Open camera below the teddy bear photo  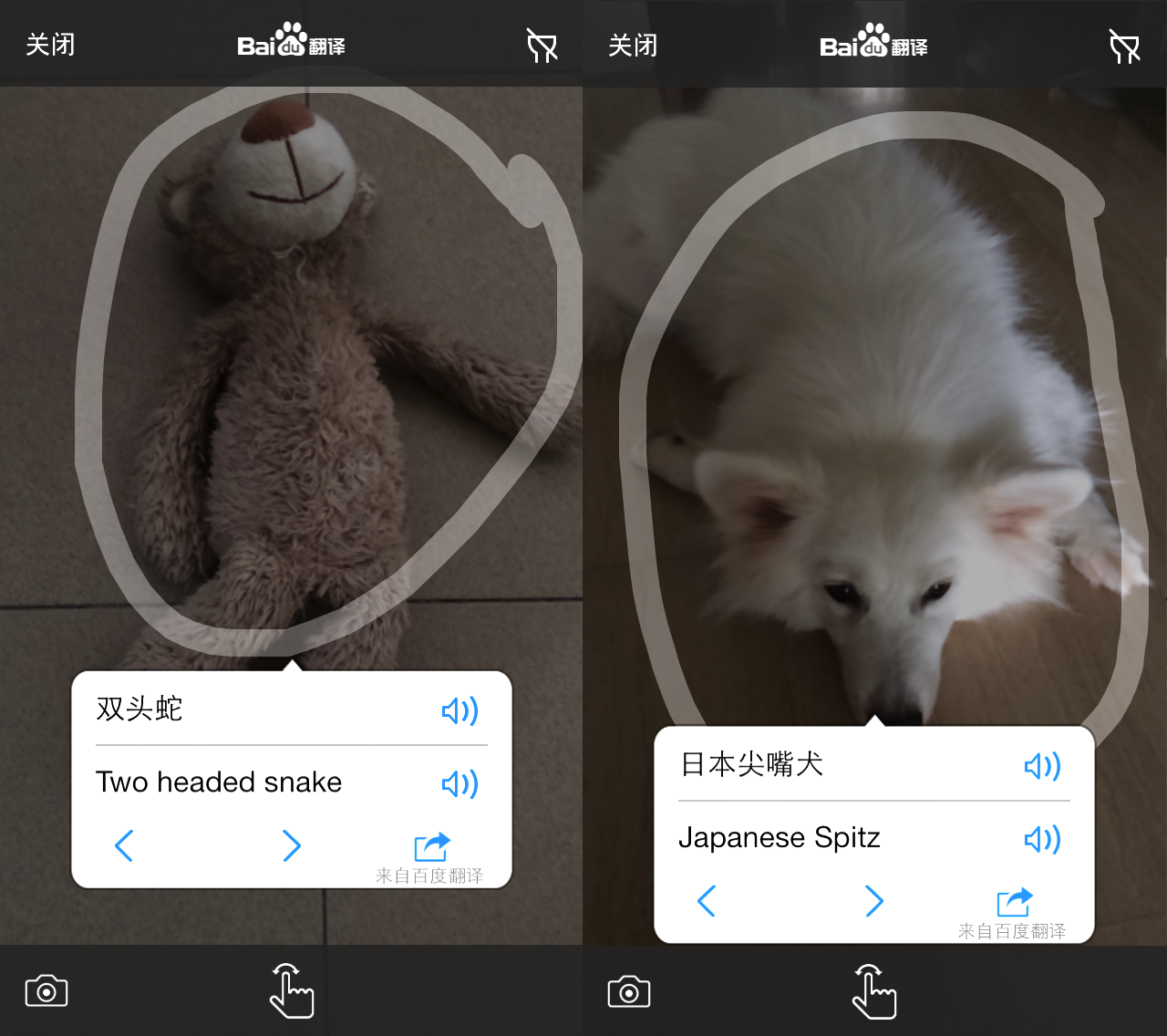46,991
